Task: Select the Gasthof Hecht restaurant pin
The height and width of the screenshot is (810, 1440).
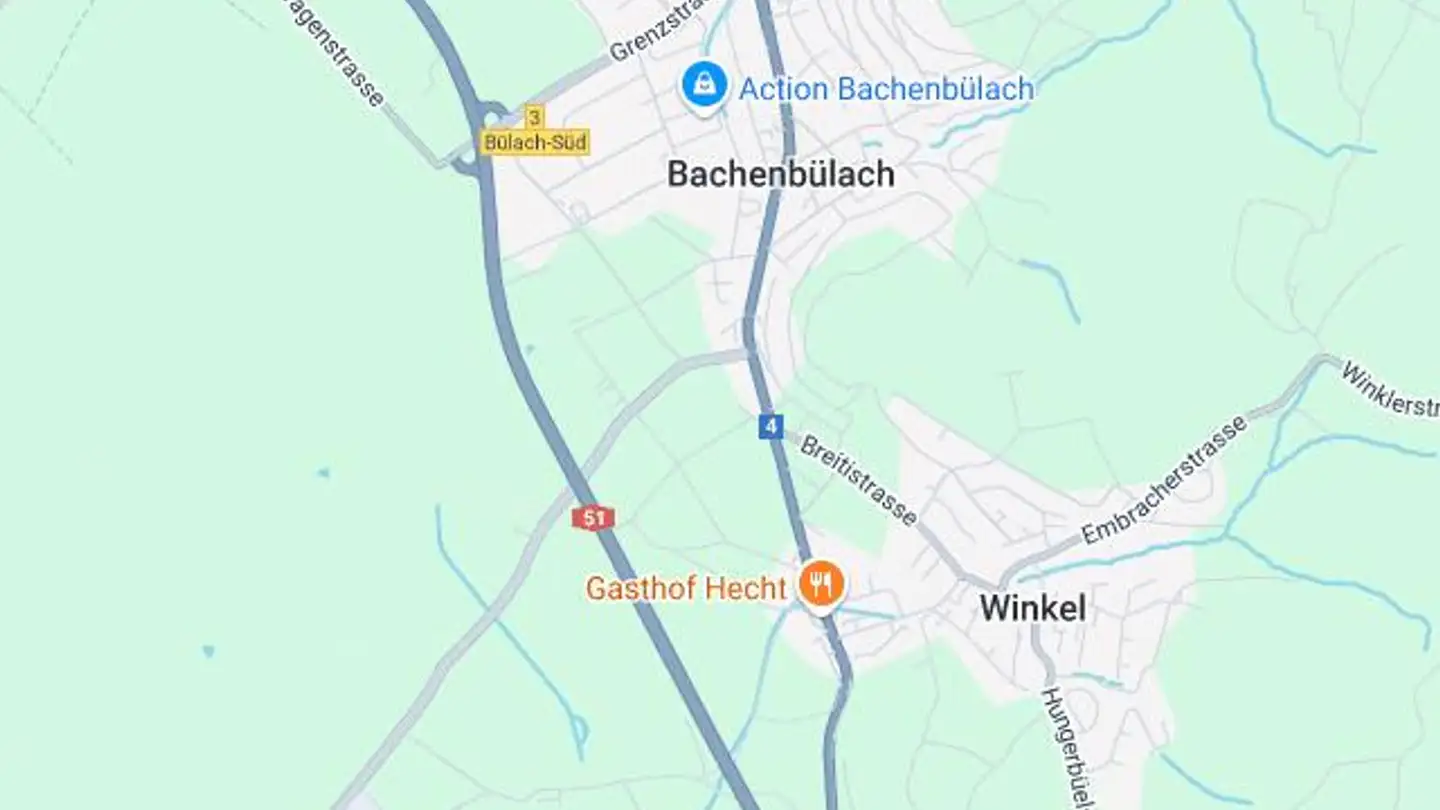Action: point(821,584)
